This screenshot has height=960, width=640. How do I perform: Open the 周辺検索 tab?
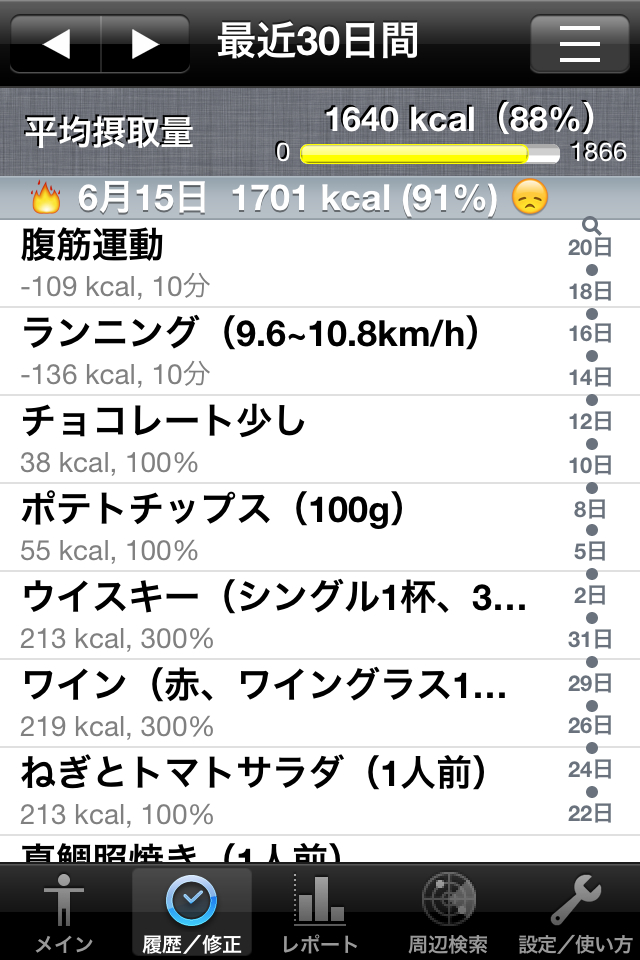(x=448, y=912)
